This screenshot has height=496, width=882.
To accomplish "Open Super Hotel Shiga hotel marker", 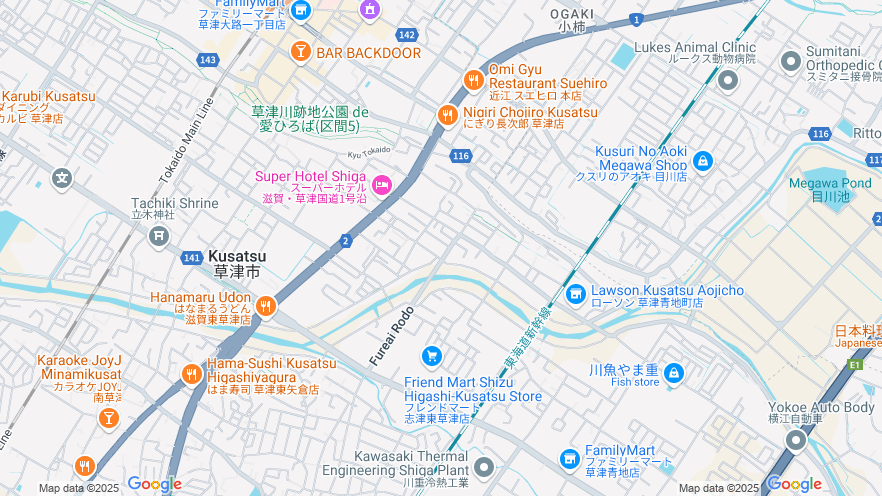I will tap(381, 185).
